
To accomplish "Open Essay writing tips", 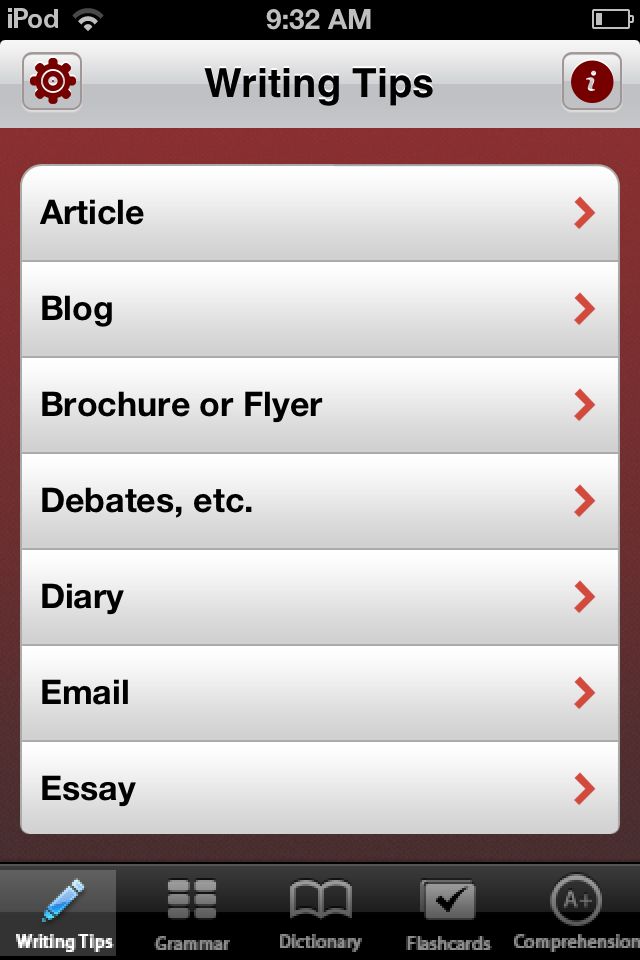I will point(320,789).
